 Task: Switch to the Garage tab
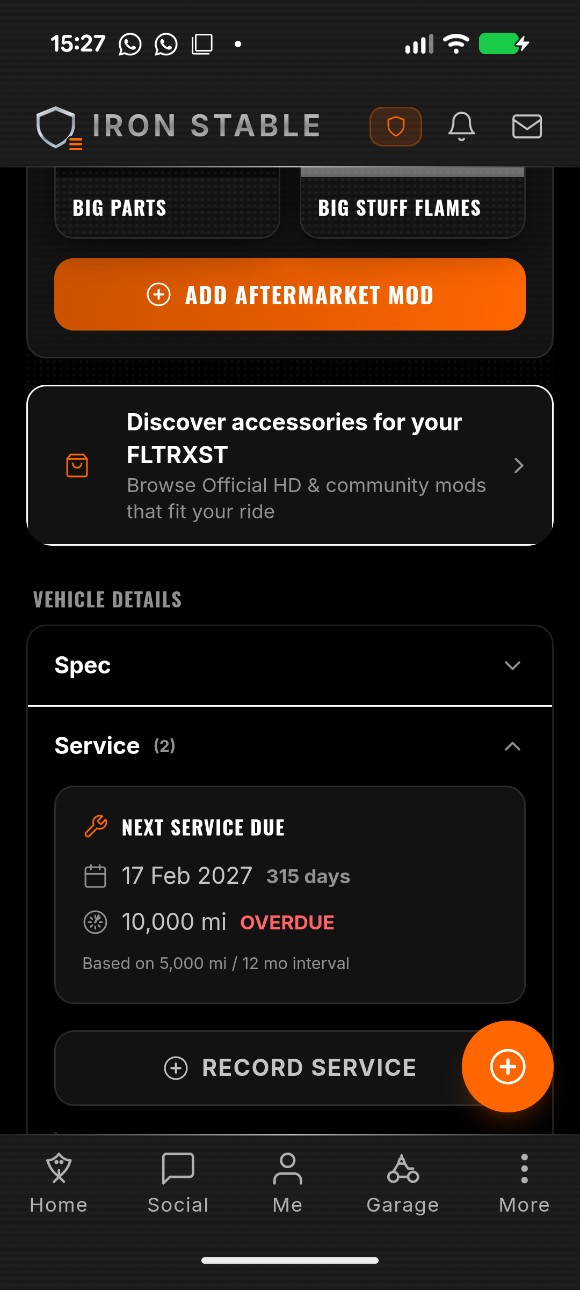[x=403, y=1183]
